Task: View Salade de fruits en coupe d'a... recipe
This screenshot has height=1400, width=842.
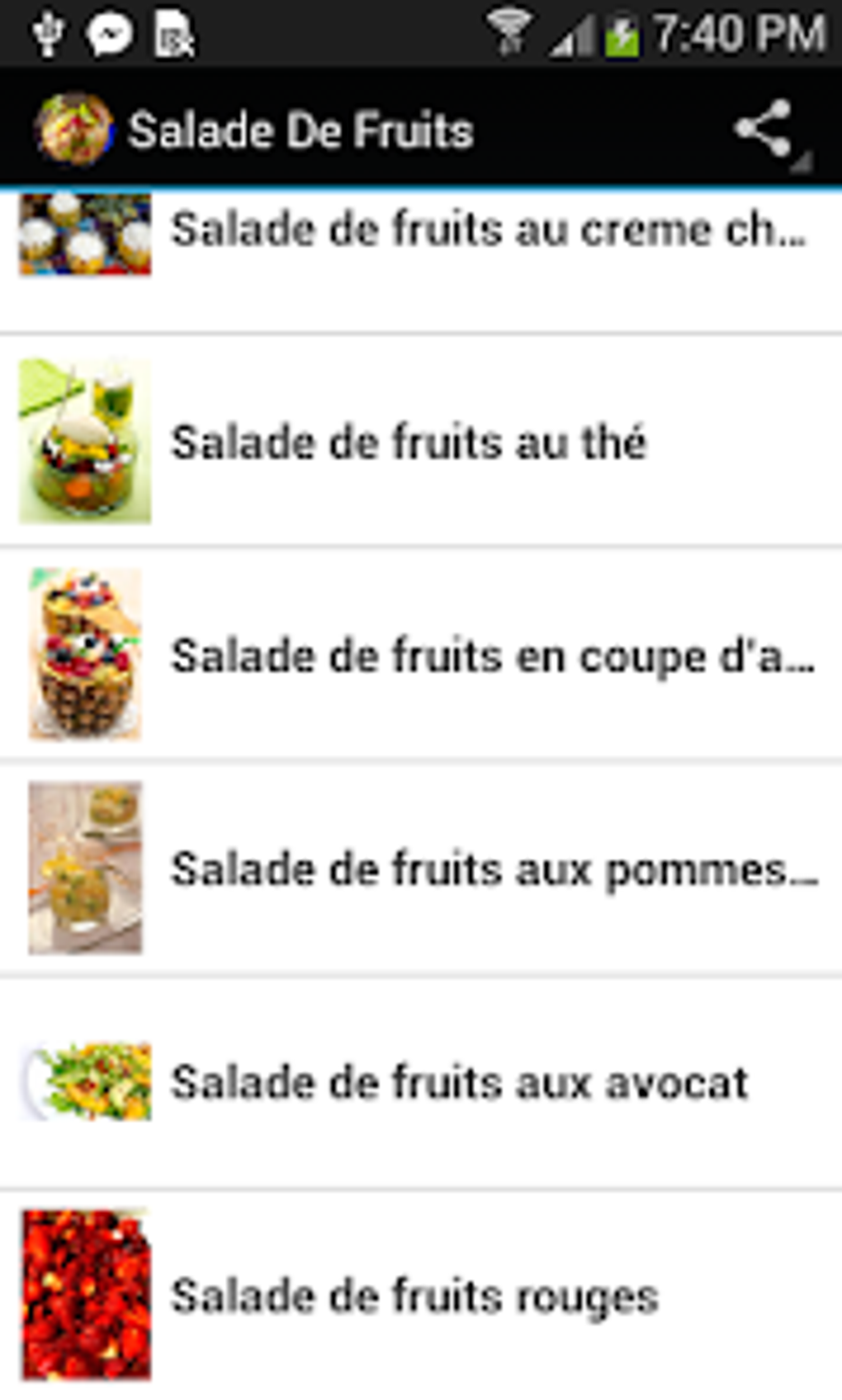Action: coord(493,656)
